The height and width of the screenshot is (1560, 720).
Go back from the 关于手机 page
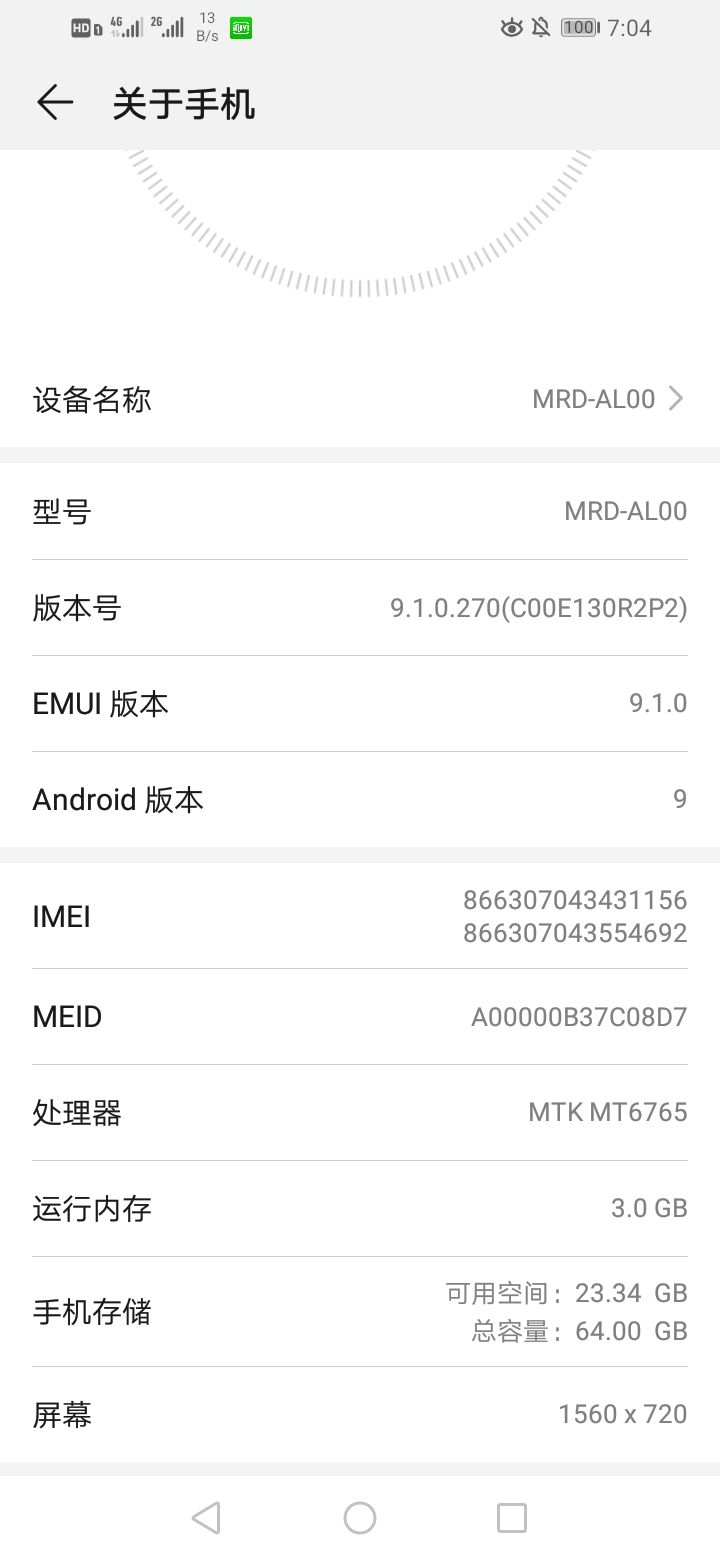[x=55, y=102]
